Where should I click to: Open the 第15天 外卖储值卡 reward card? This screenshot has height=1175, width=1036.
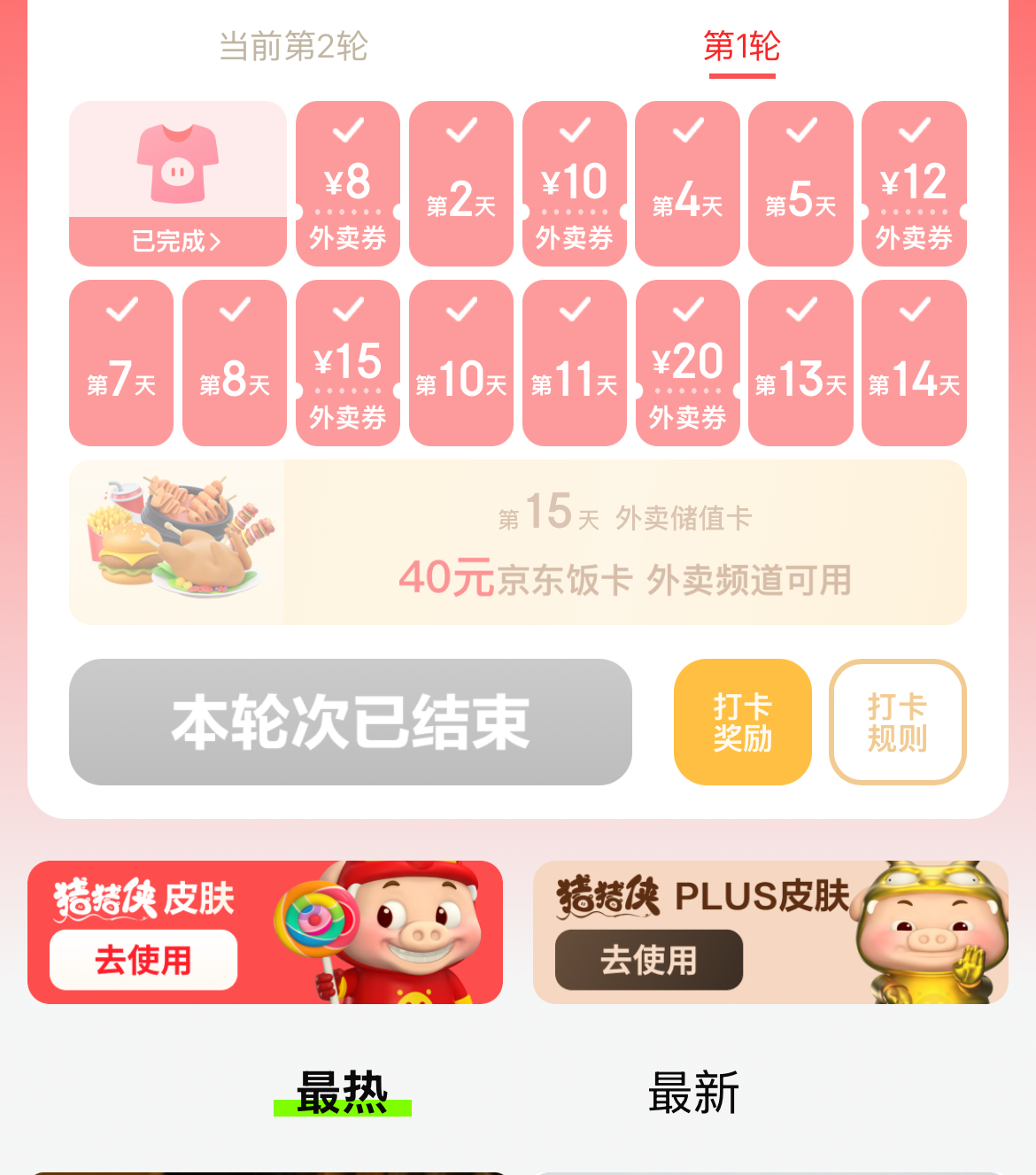click(x=518, y=542)
